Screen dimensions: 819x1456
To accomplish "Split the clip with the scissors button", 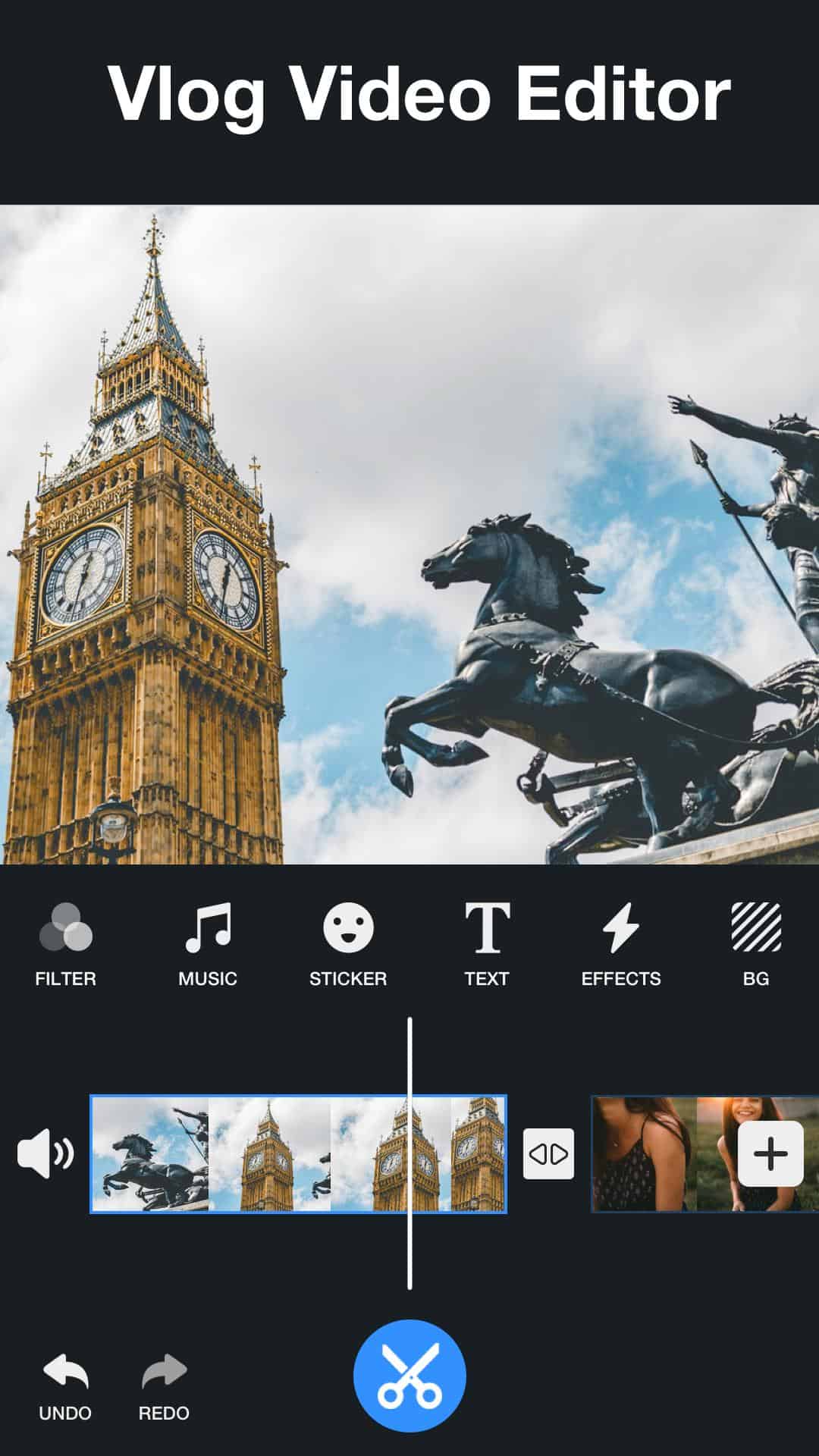I will [409, 1376].
